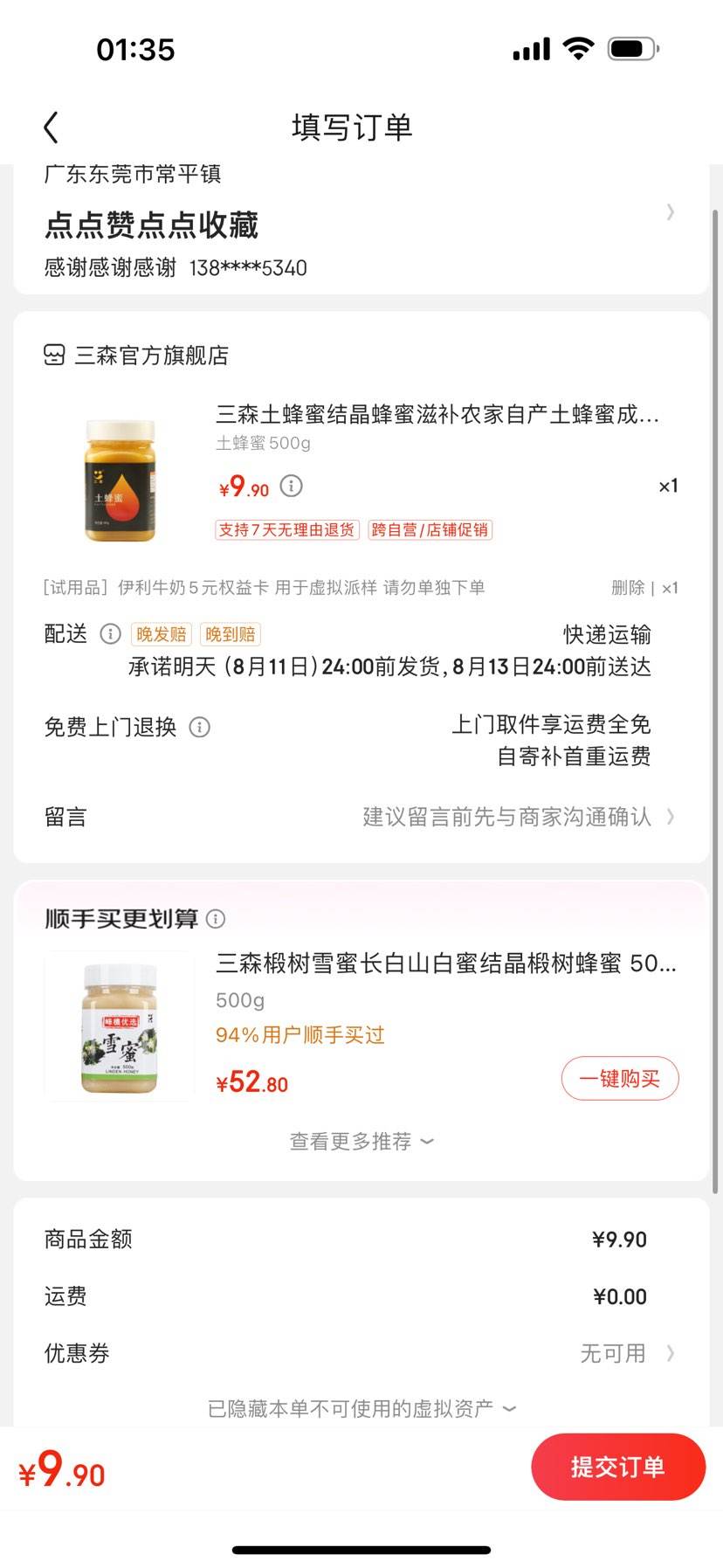Open the info icon next to ¥9.90 price
The width and height of the screenshot is (723, 1568).
[x=292, y=486]
